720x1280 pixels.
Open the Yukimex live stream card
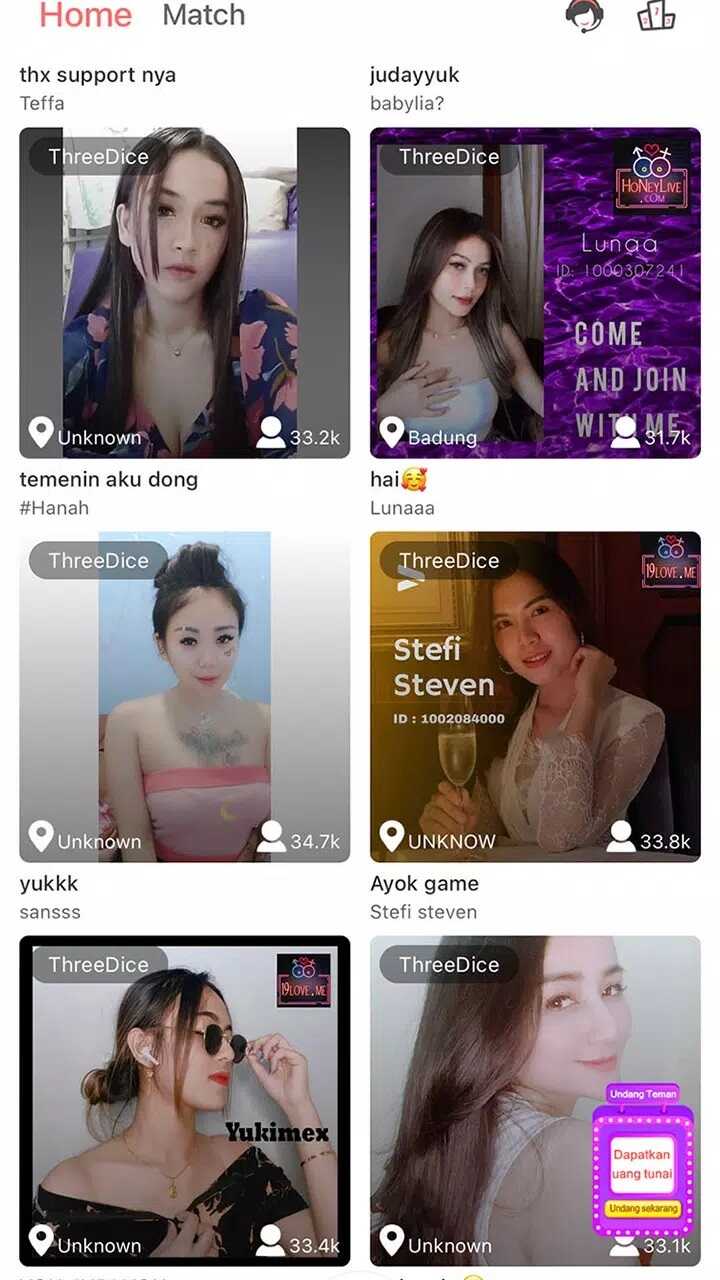point(184,1100)
